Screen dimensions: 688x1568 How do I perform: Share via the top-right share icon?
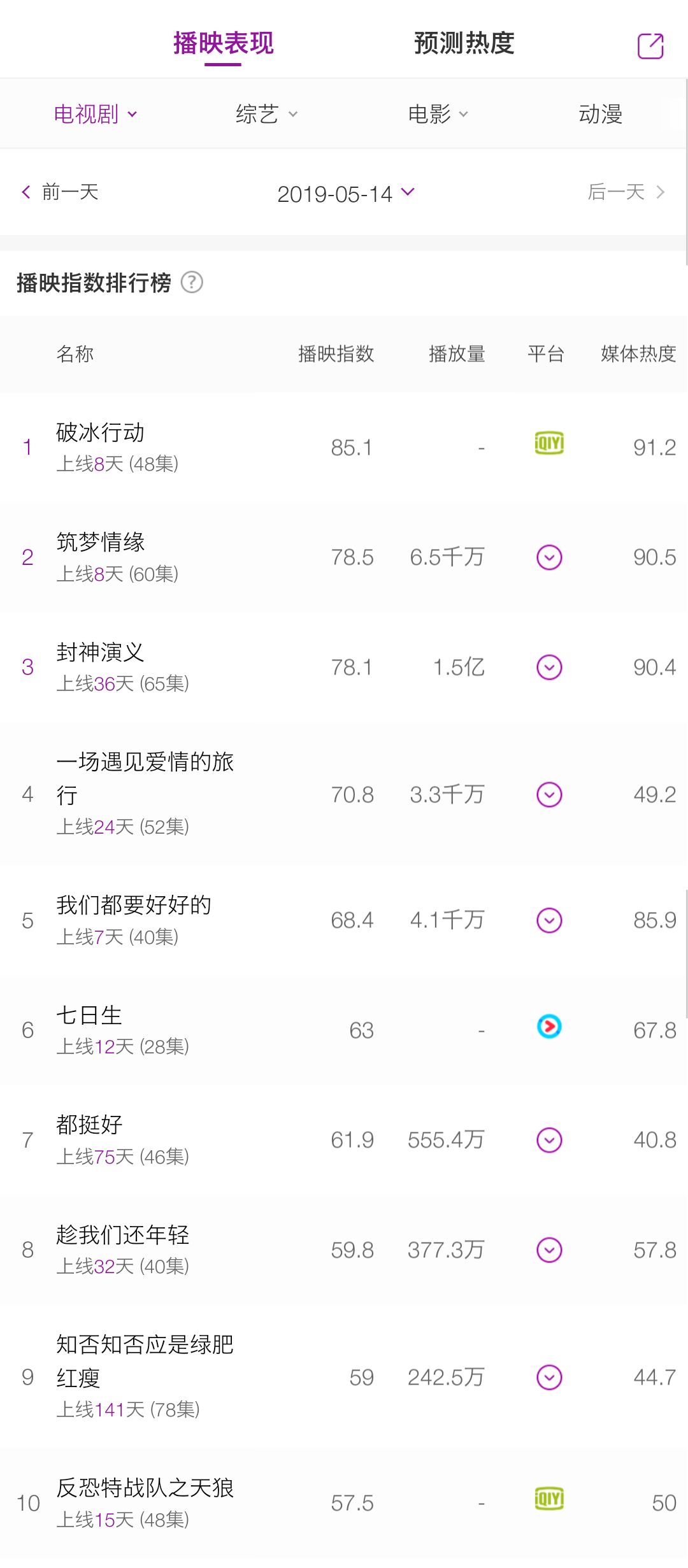pyautogui.click(x=650, y=46)
